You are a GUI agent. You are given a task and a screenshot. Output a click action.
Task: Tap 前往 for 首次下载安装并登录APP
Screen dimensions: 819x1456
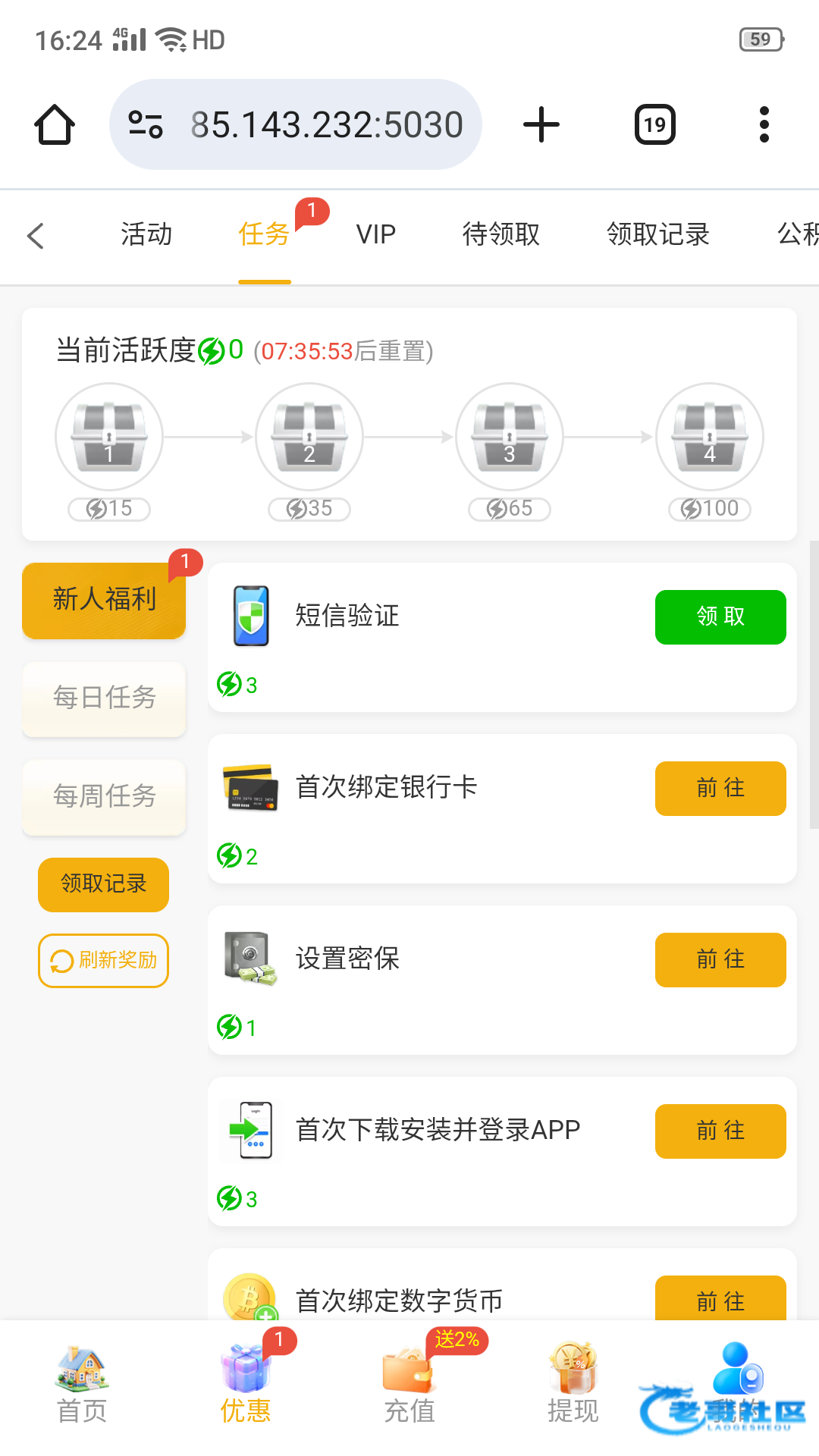[720, 1131]
